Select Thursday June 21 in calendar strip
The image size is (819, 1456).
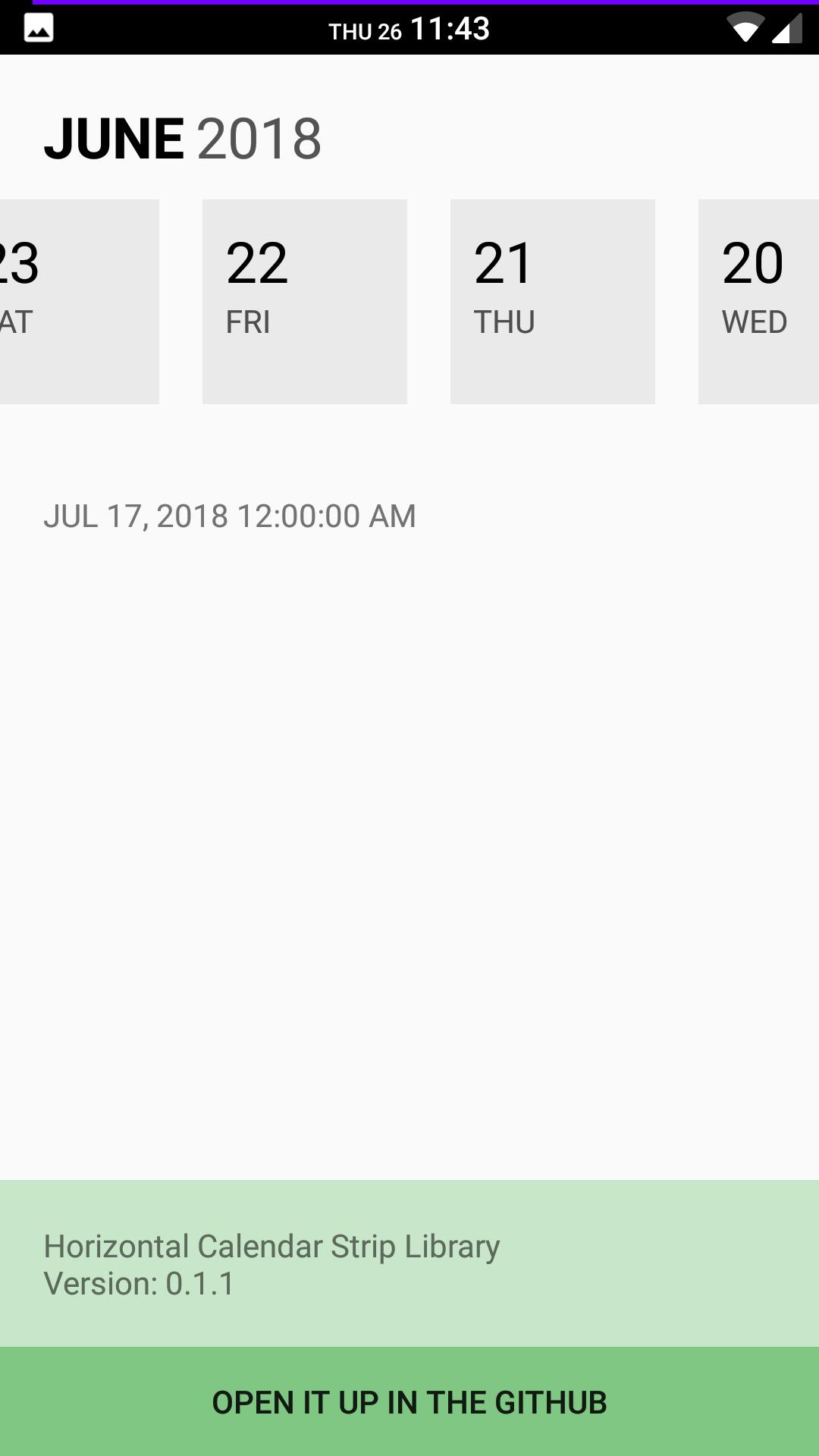pos(552,300)
